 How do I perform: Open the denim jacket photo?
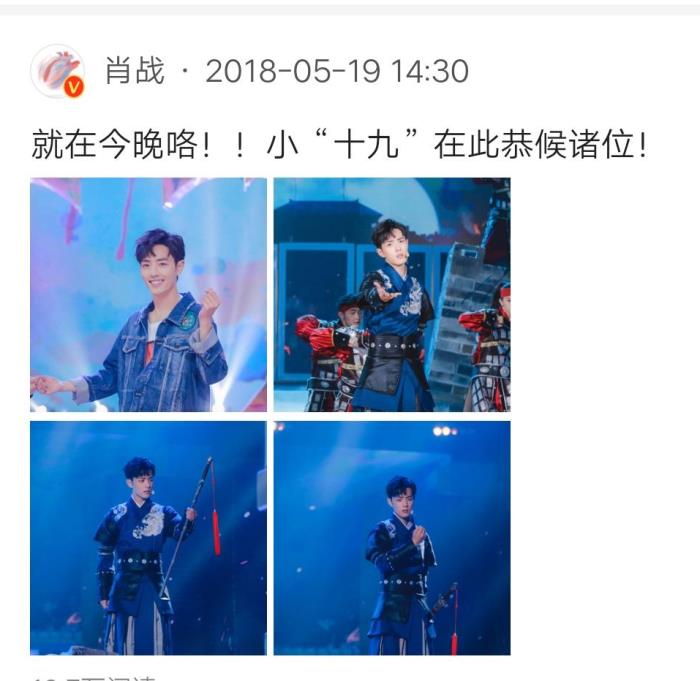pos(148,295)
